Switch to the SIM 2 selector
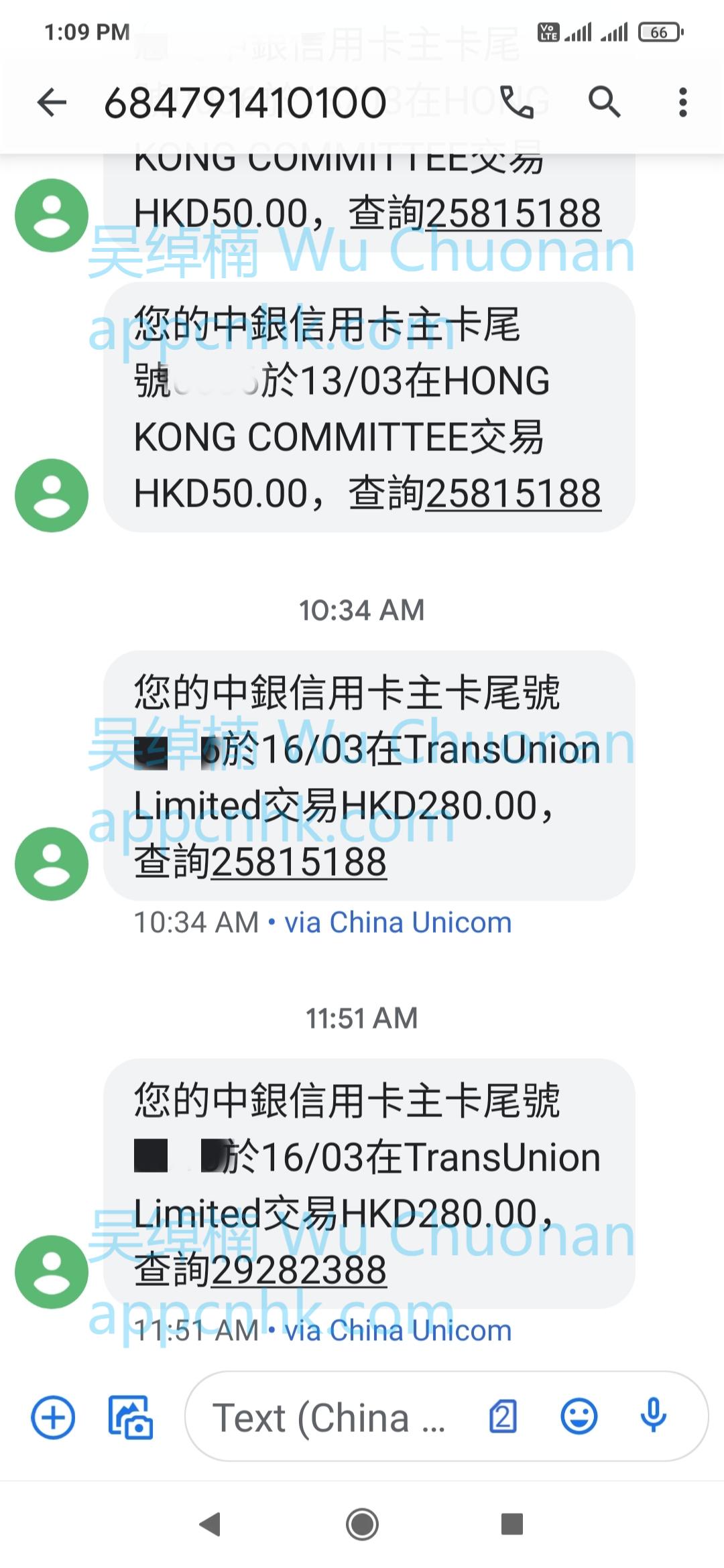 click(503, 1417)
